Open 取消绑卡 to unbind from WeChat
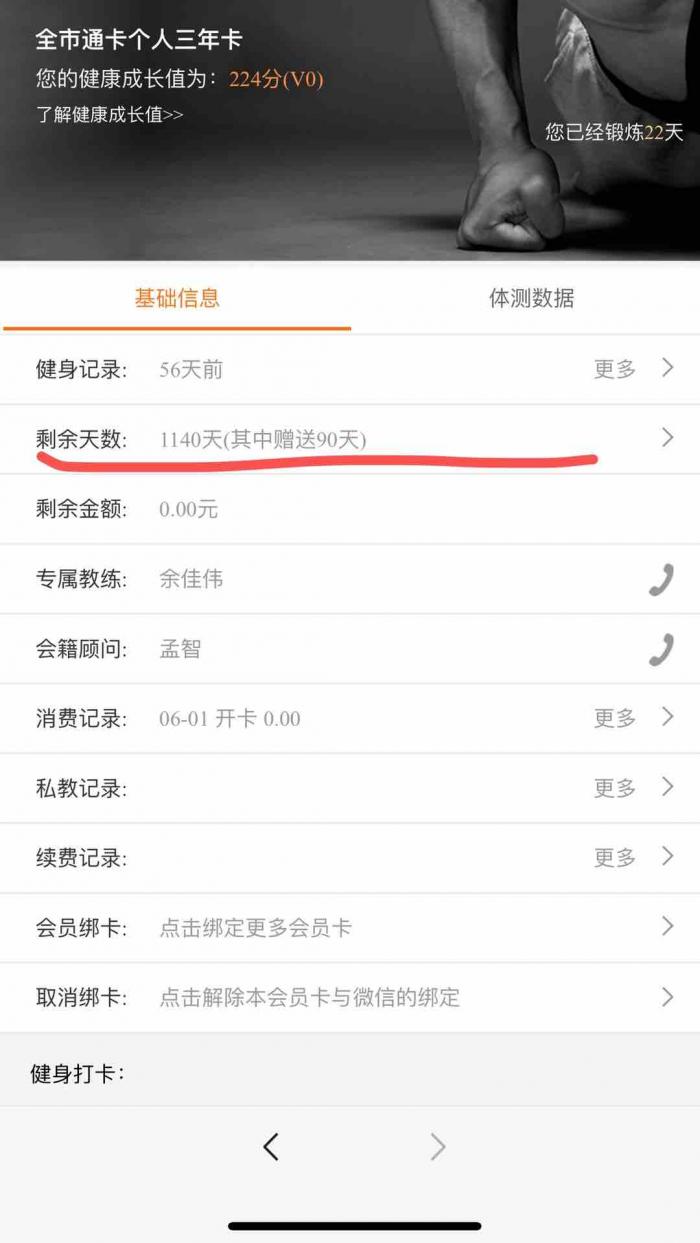 coord(350,997)
